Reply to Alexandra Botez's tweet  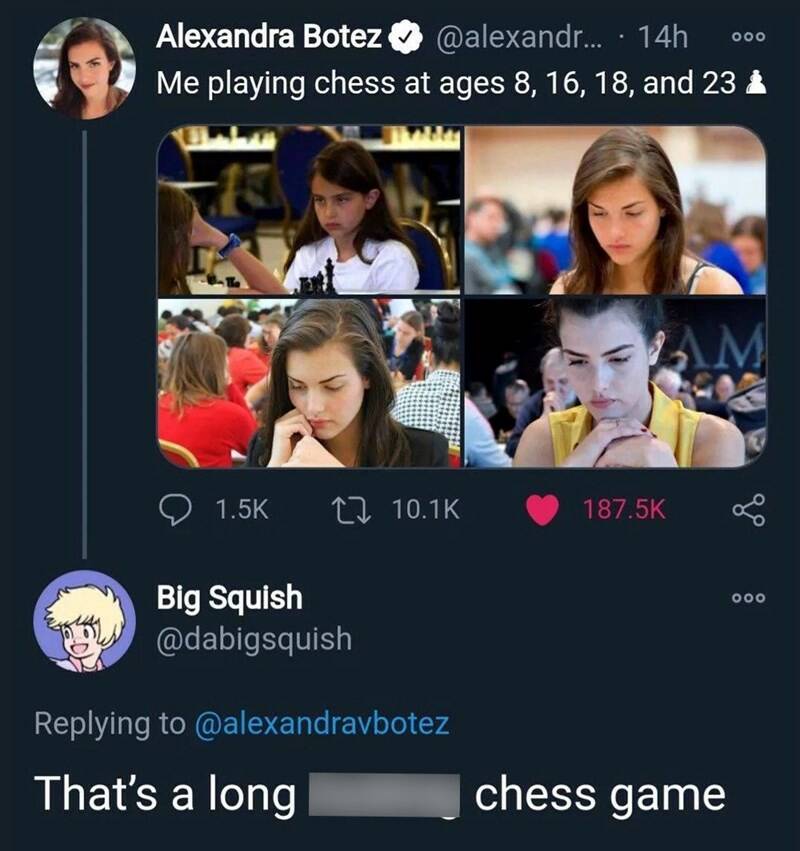point(177,510)
